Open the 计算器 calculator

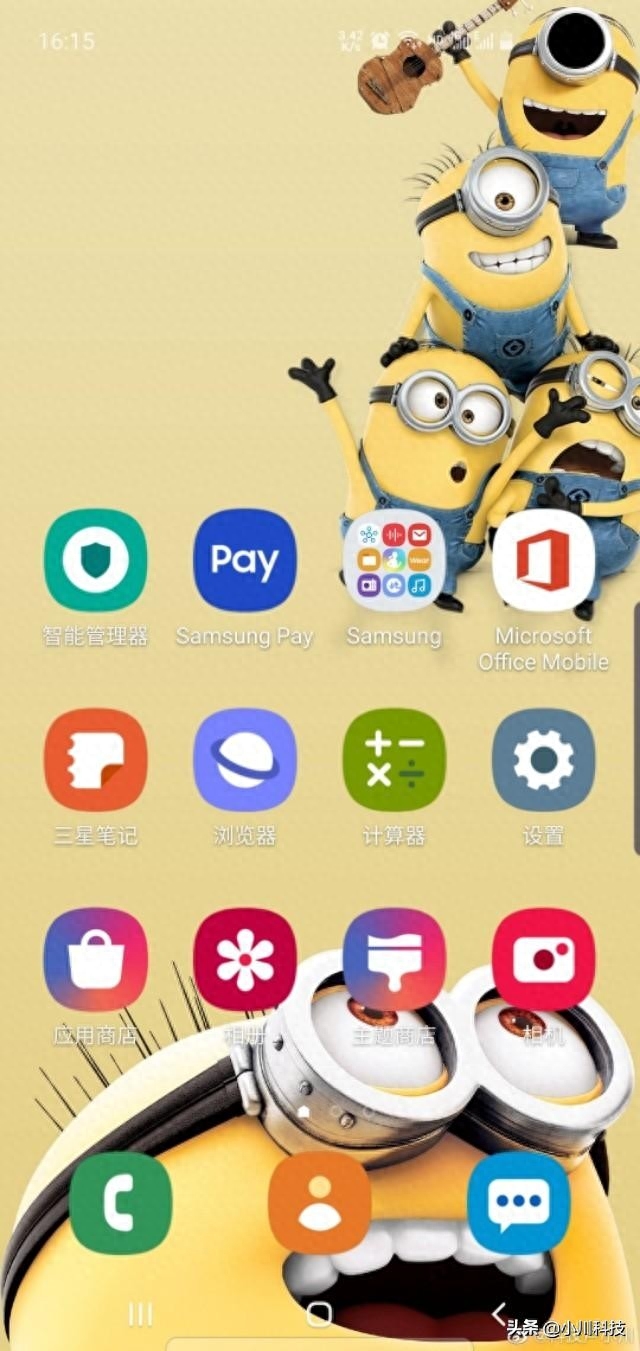tap(394, 760)
